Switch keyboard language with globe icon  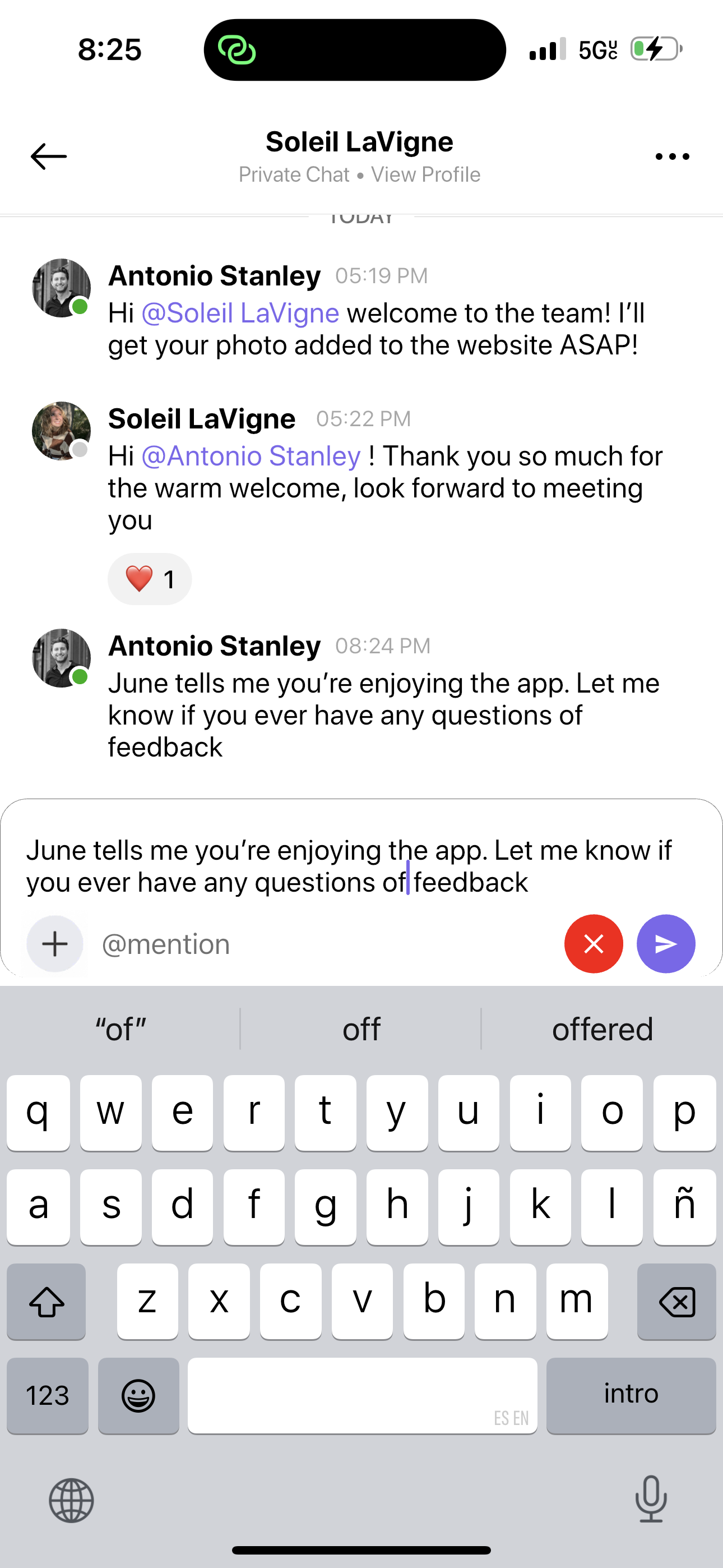tap(71, 1500)
